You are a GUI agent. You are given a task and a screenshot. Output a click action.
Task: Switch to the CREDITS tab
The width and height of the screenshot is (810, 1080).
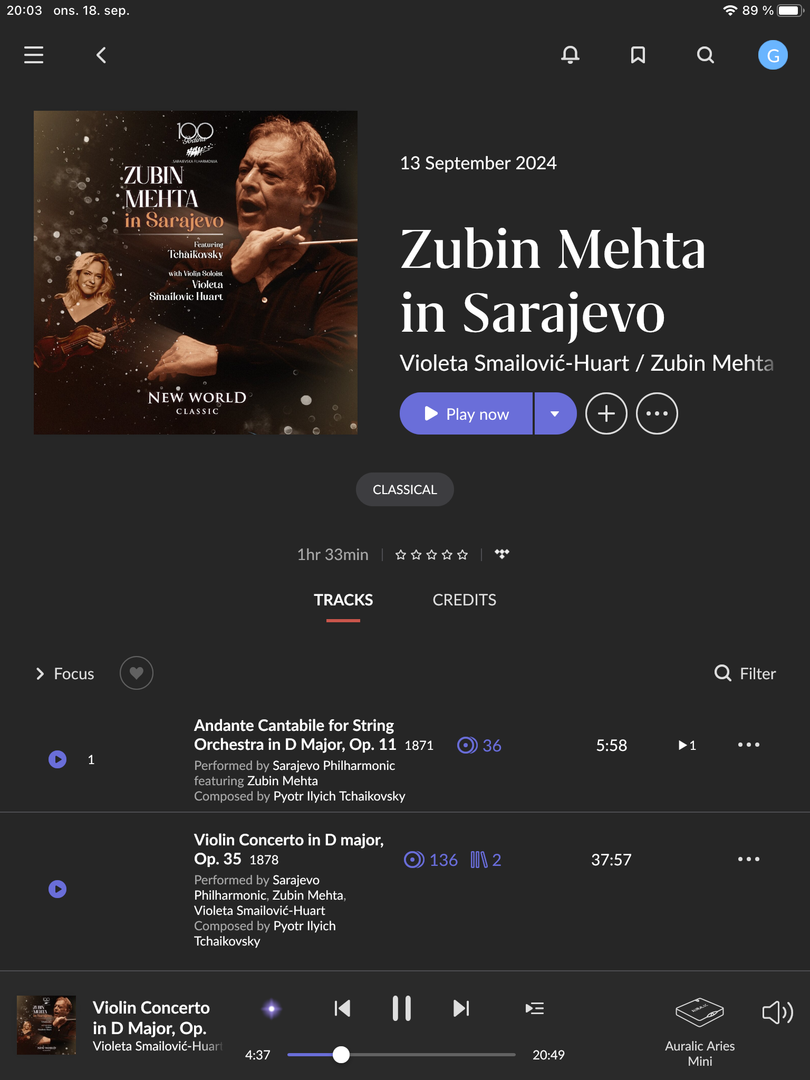(464, 600)
